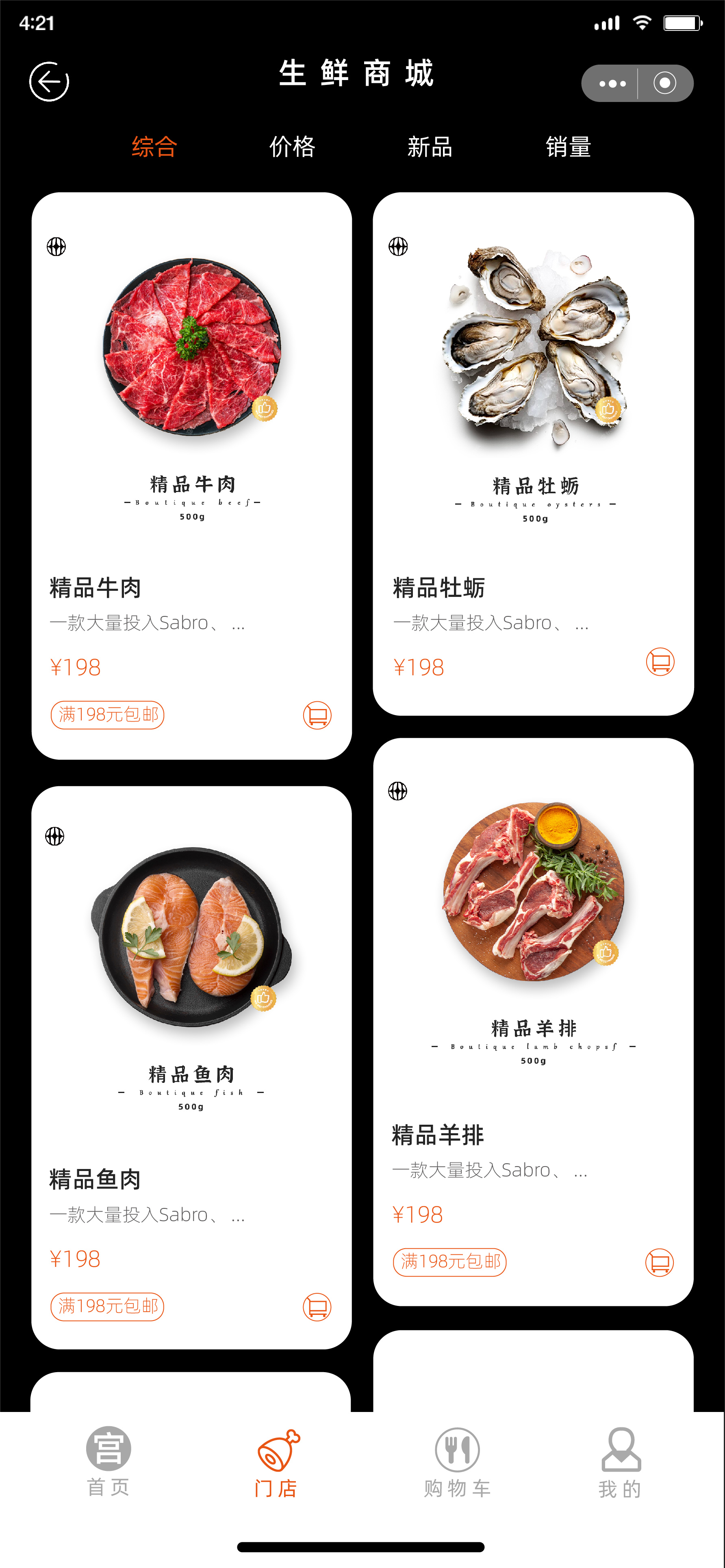Open the mini-program more options menu

(612, 83)
